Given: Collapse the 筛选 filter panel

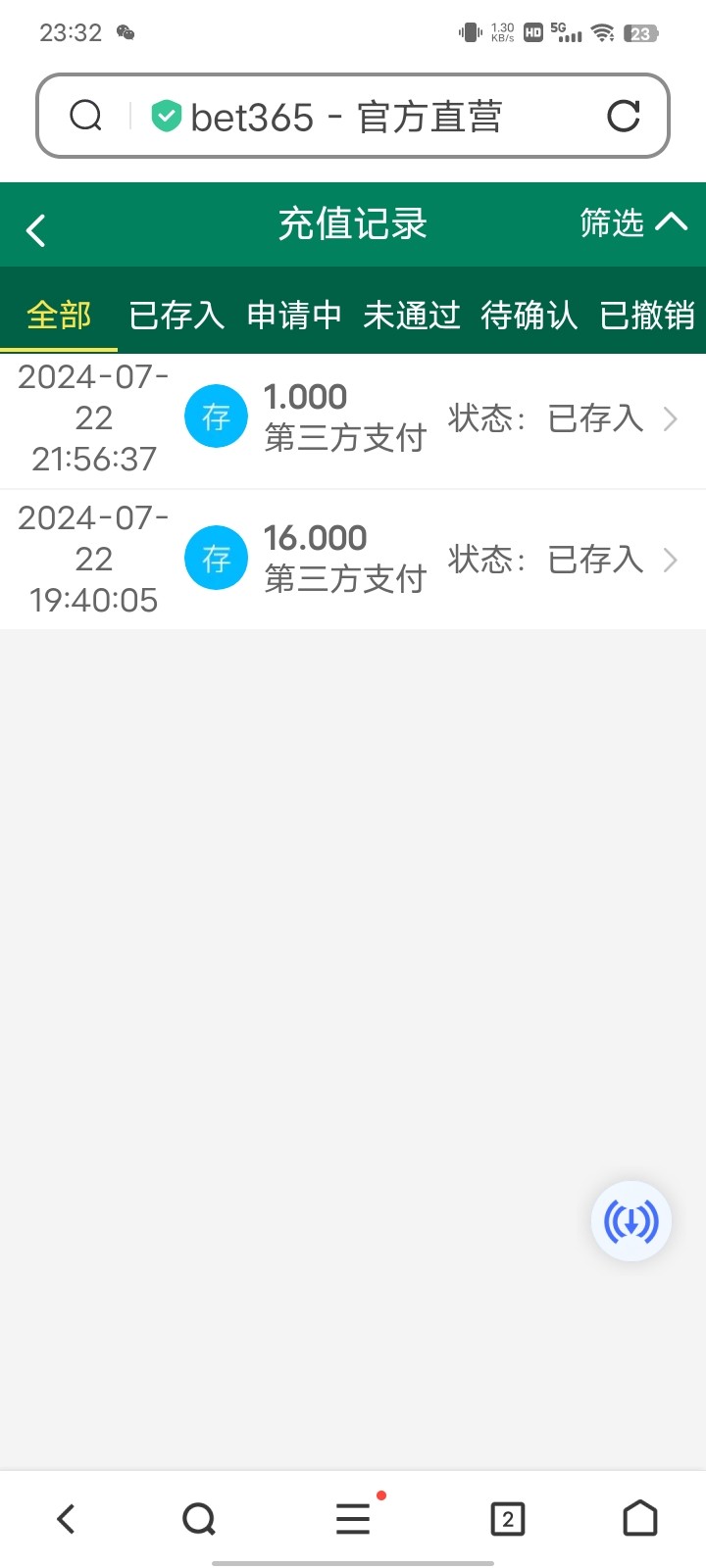Looking at the screenshot, I should point(633,223).
